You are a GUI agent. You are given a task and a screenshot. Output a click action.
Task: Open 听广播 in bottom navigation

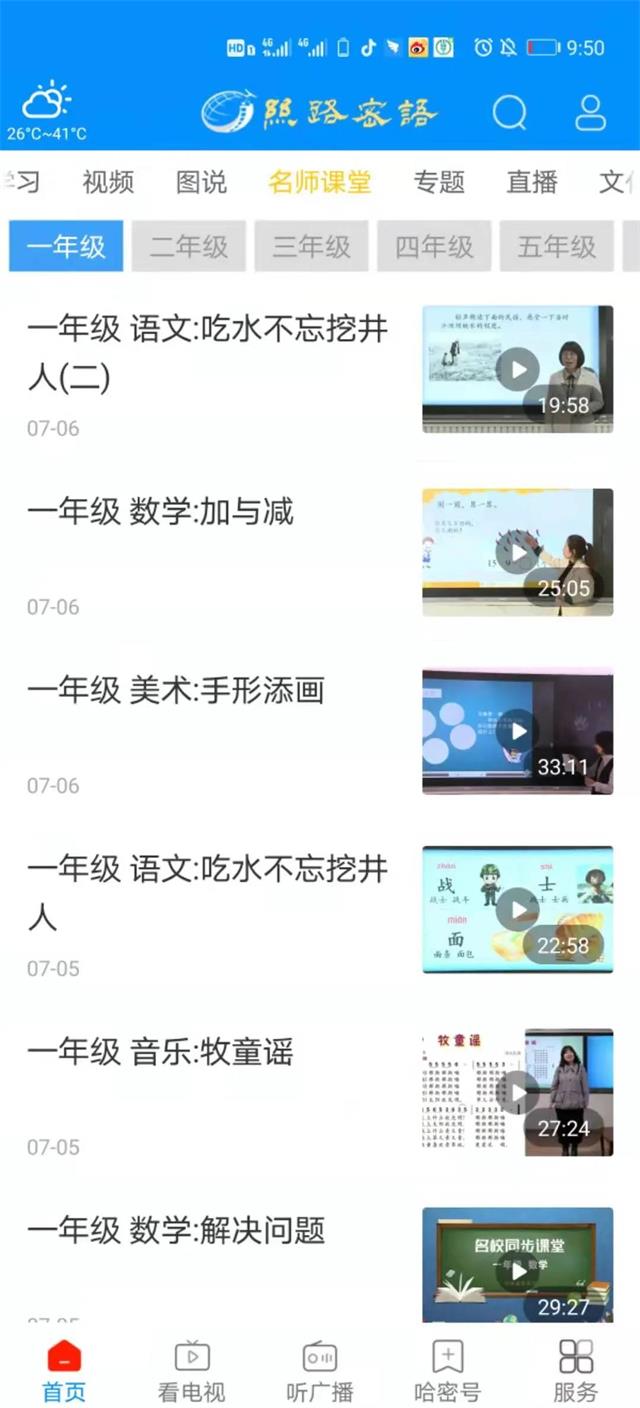tap(320, 1370)
